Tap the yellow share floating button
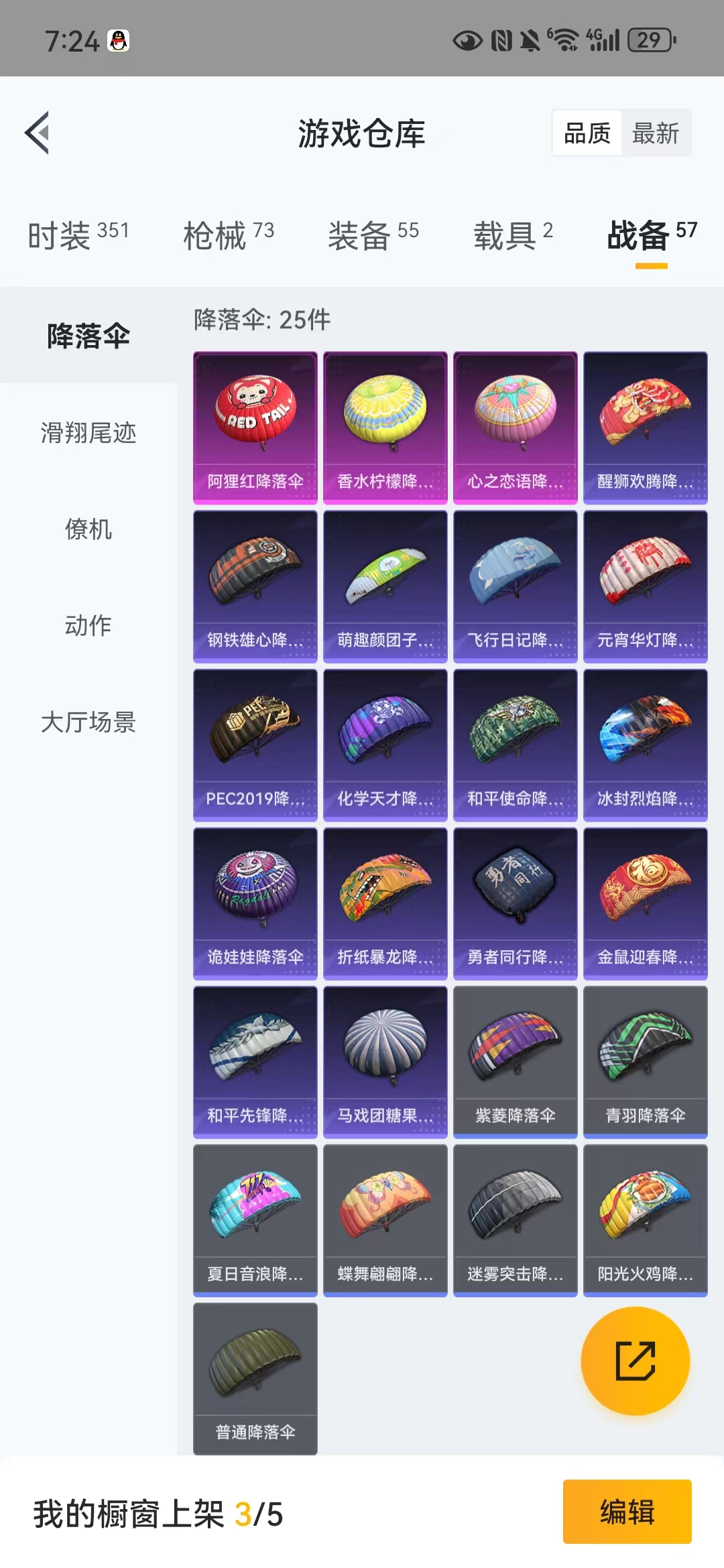This screenshot has height=1568, width=724. [636, 1361]
